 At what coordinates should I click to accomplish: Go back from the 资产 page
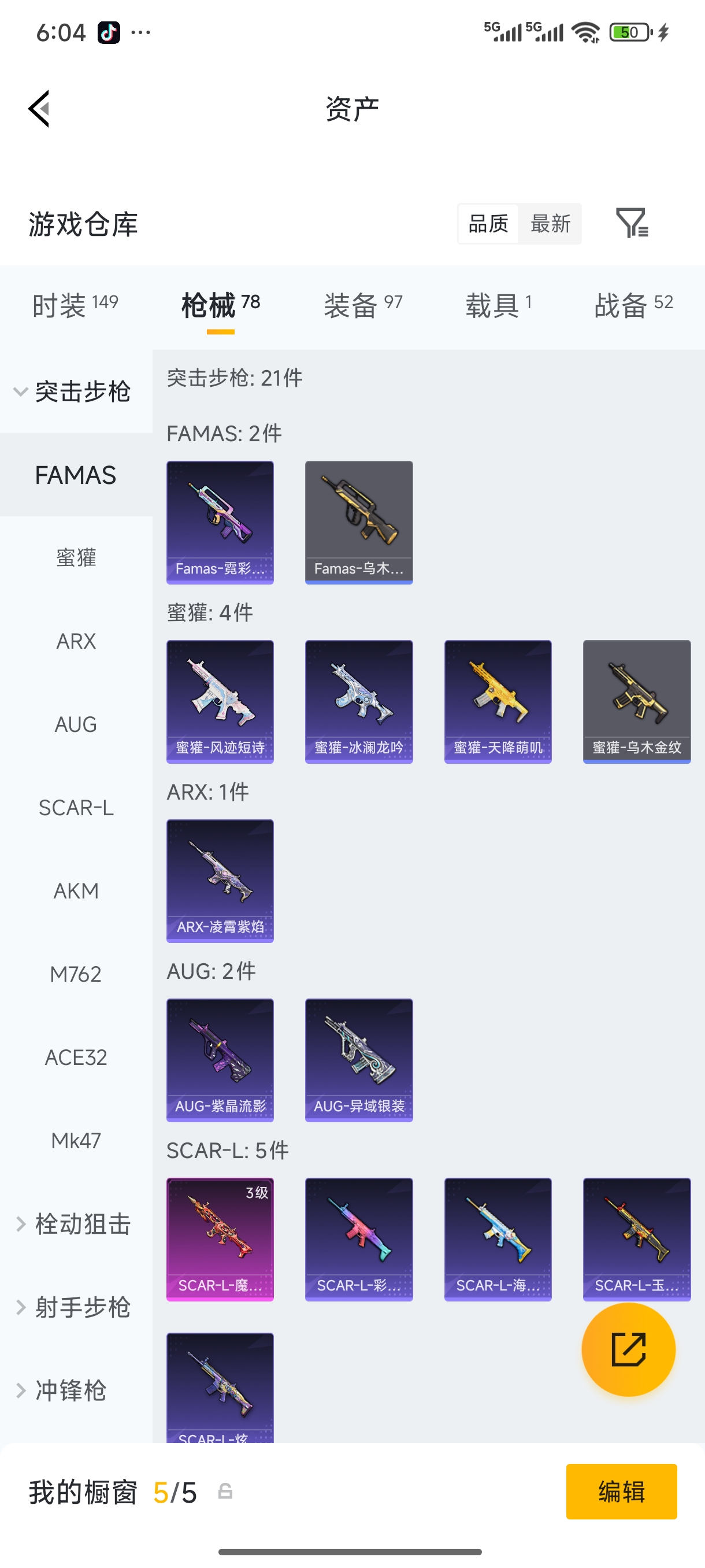(x=39, y=109)
